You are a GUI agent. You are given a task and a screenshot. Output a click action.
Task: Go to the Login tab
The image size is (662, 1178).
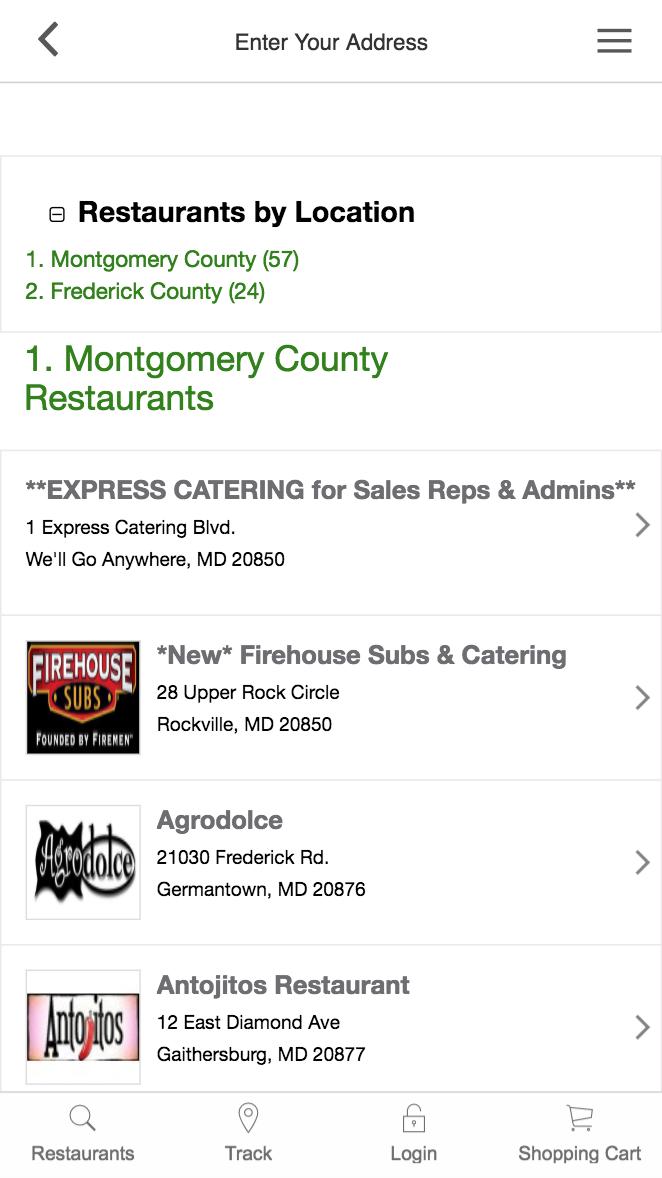413,1134
